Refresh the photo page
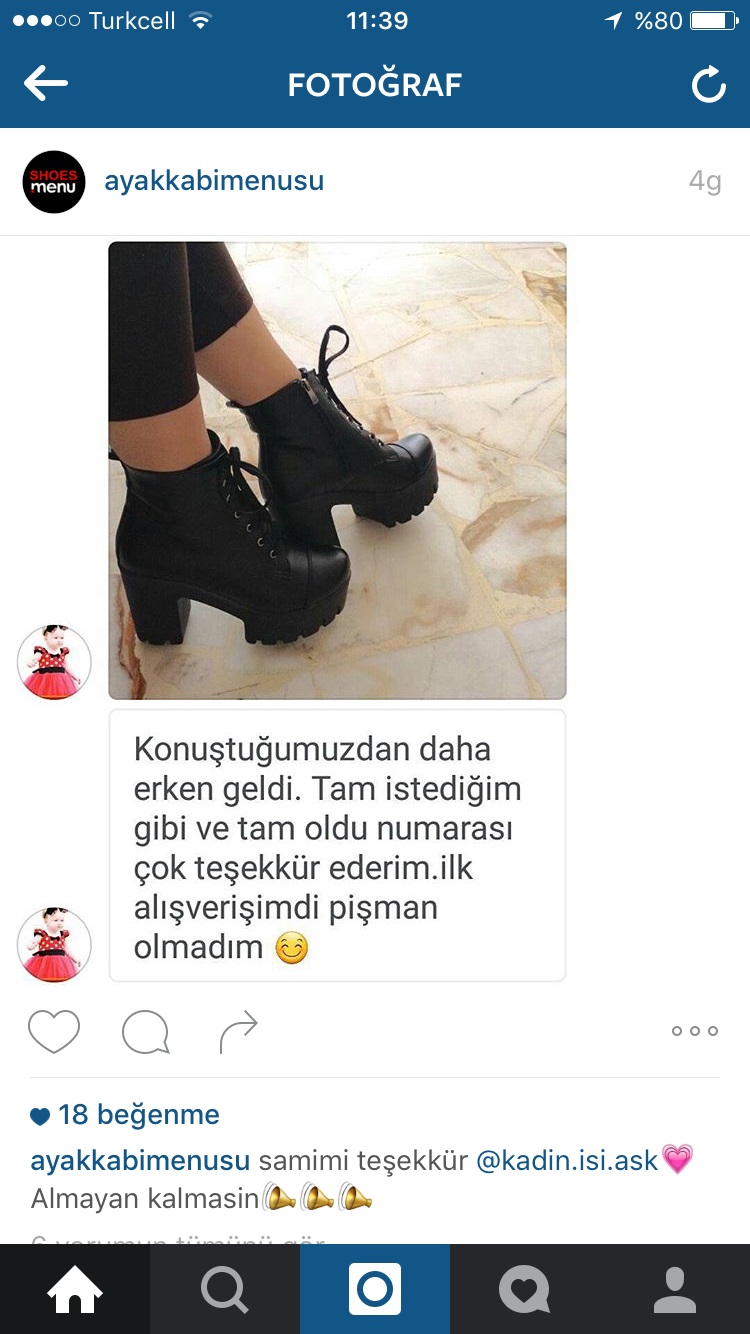The image size is (750, 1334). coord(708,85)
